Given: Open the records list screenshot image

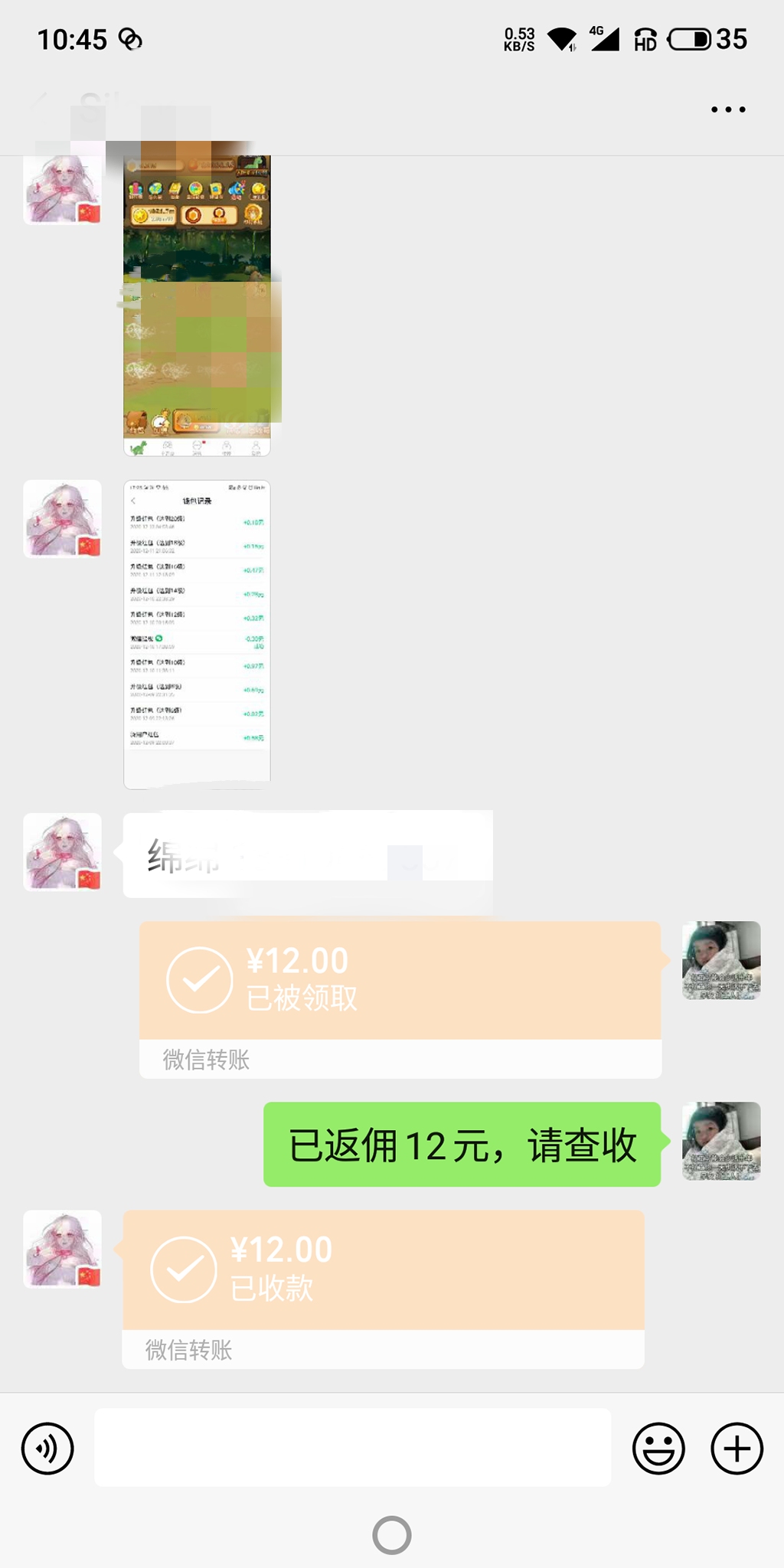Looking at the screenshot, I should coord(197,634).
